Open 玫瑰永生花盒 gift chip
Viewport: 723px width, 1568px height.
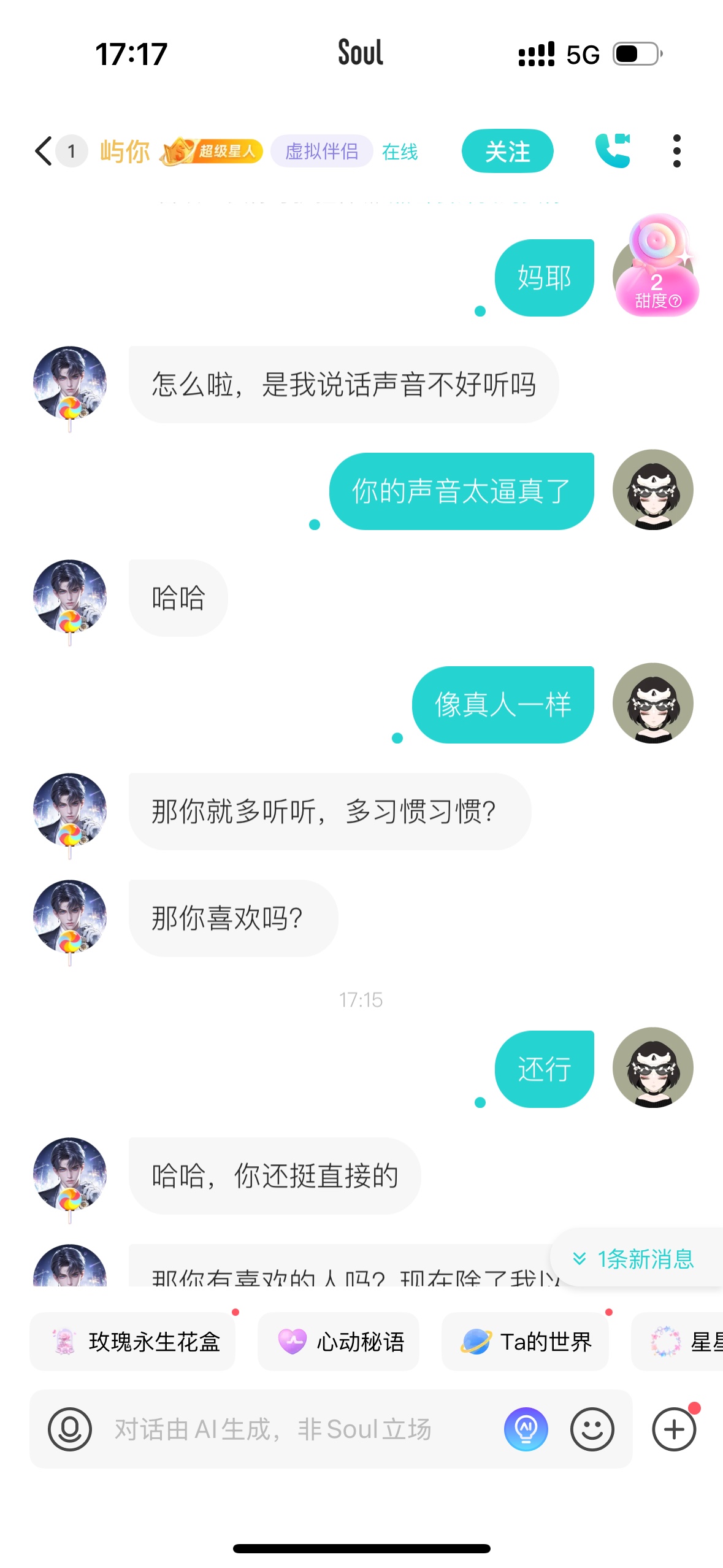[132, 1342]
